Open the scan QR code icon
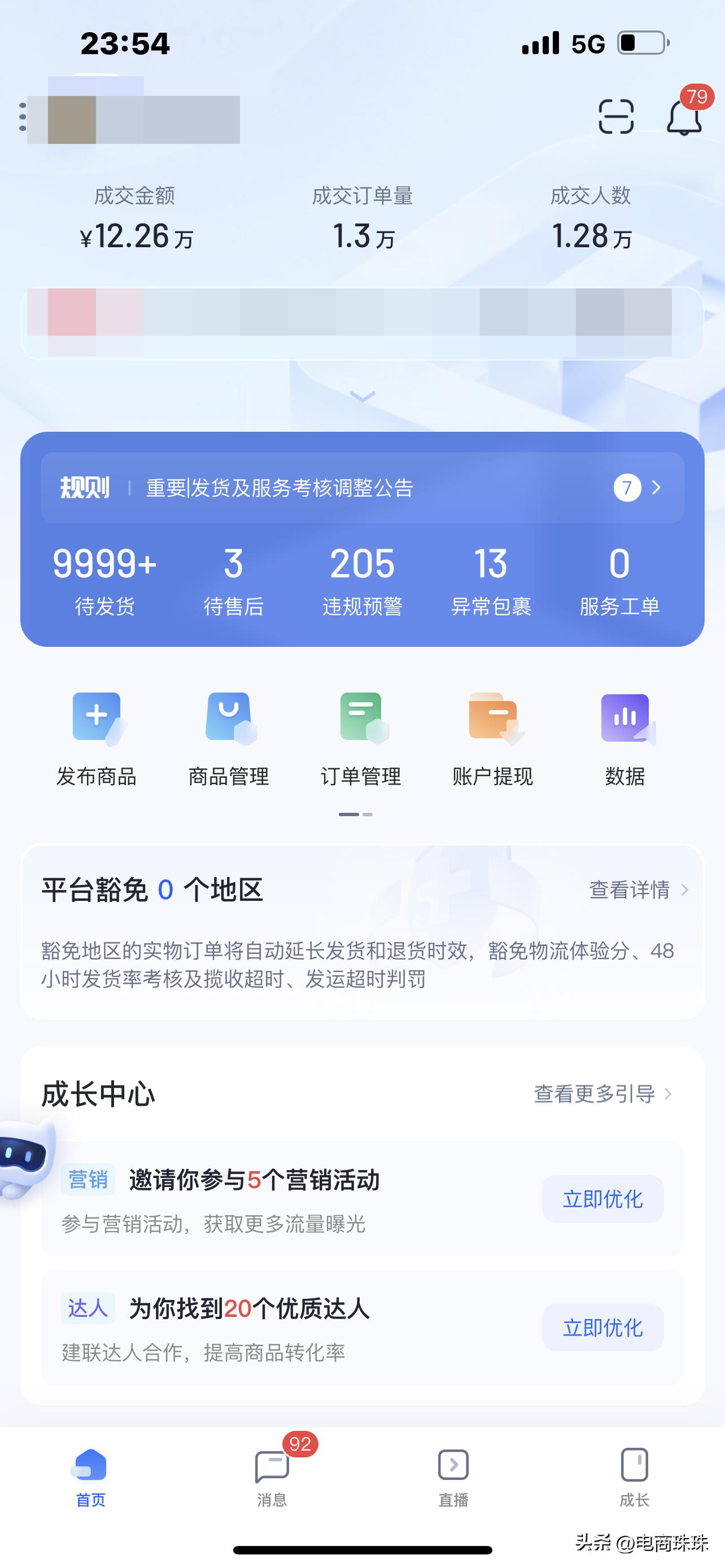The width and height of the screenshot is (725, 1568). point(617,117)
